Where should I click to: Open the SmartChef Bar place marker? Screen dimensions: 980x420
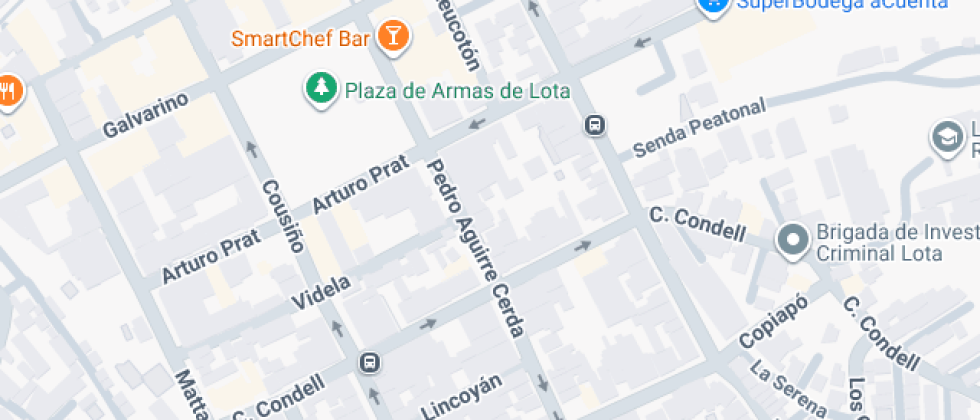[x=394, y=38]
